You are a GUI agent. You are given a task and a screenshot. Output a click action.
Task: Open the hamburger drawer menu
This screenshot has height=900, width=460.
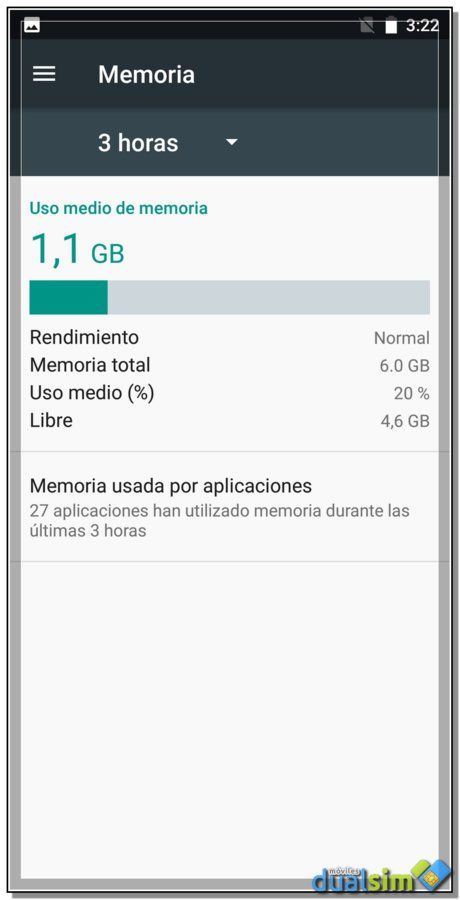click(x=44, y=73)
